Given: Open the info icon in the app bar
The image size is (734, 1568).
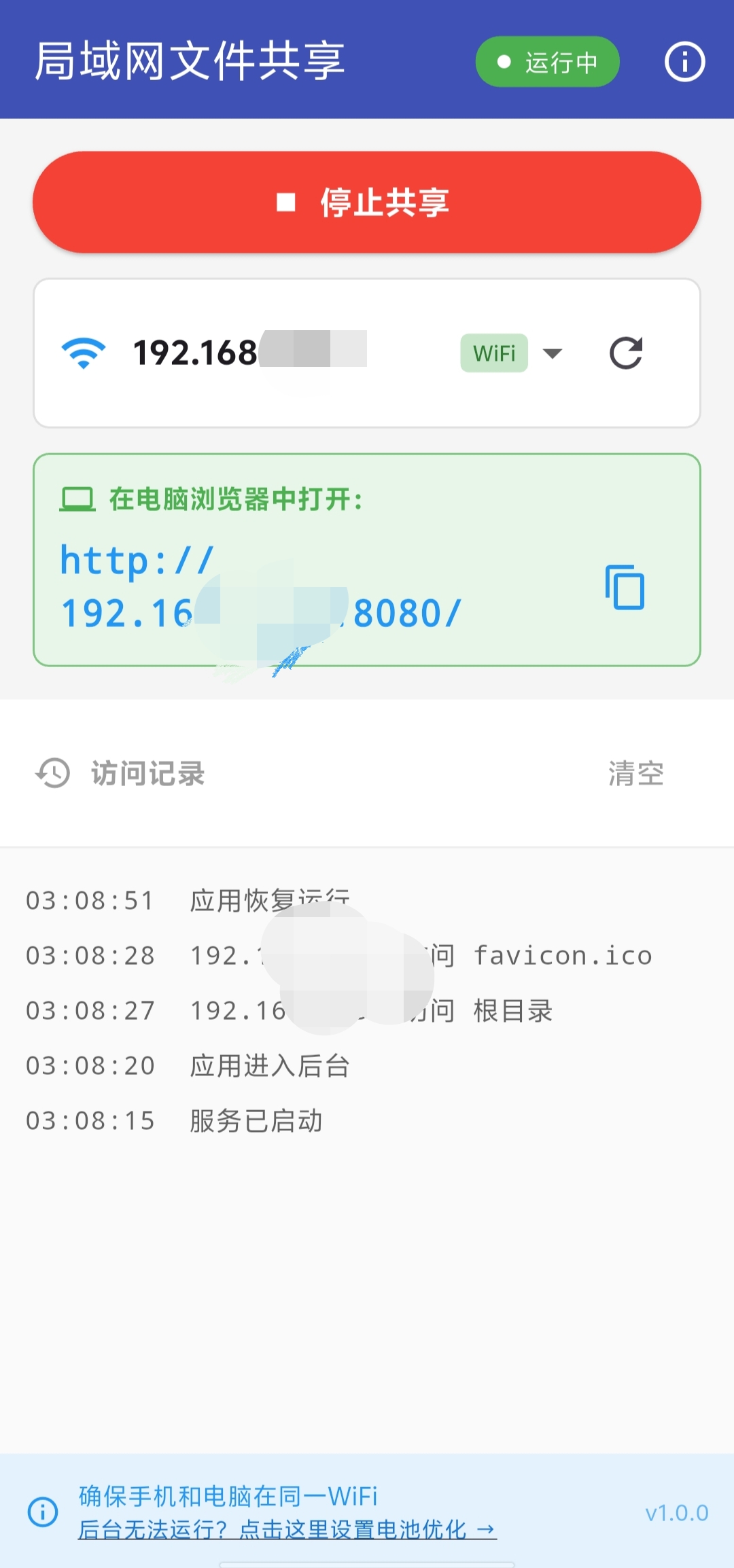Looking at the screenshot, I should [x=684, y=62].
